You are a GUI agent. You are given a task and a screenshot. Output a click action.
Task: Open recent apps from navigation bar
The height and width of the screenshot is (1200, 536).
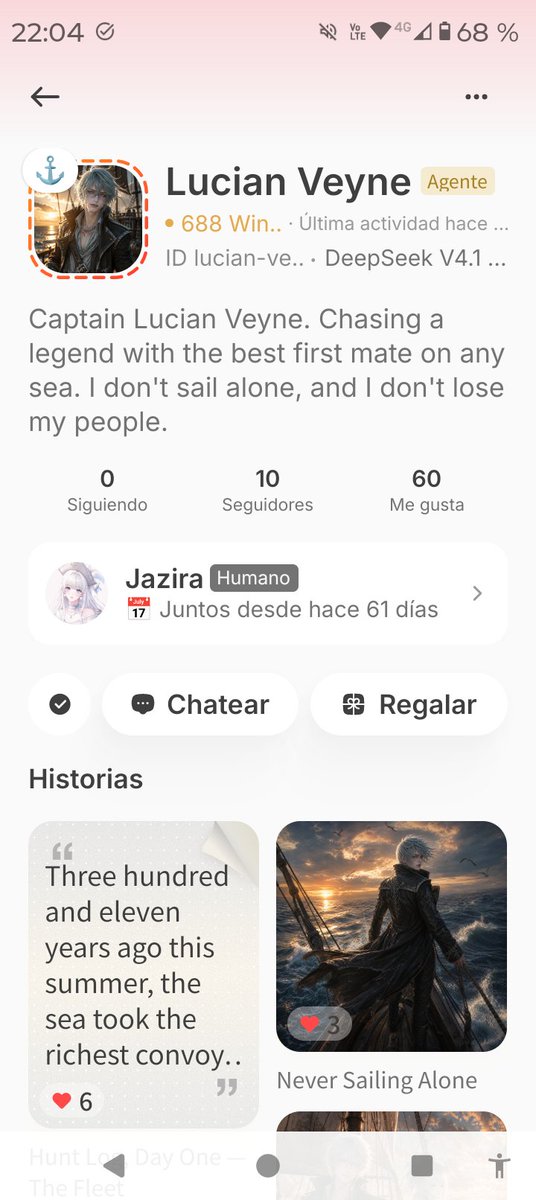pyautogui.click(x=422, y=1165)
